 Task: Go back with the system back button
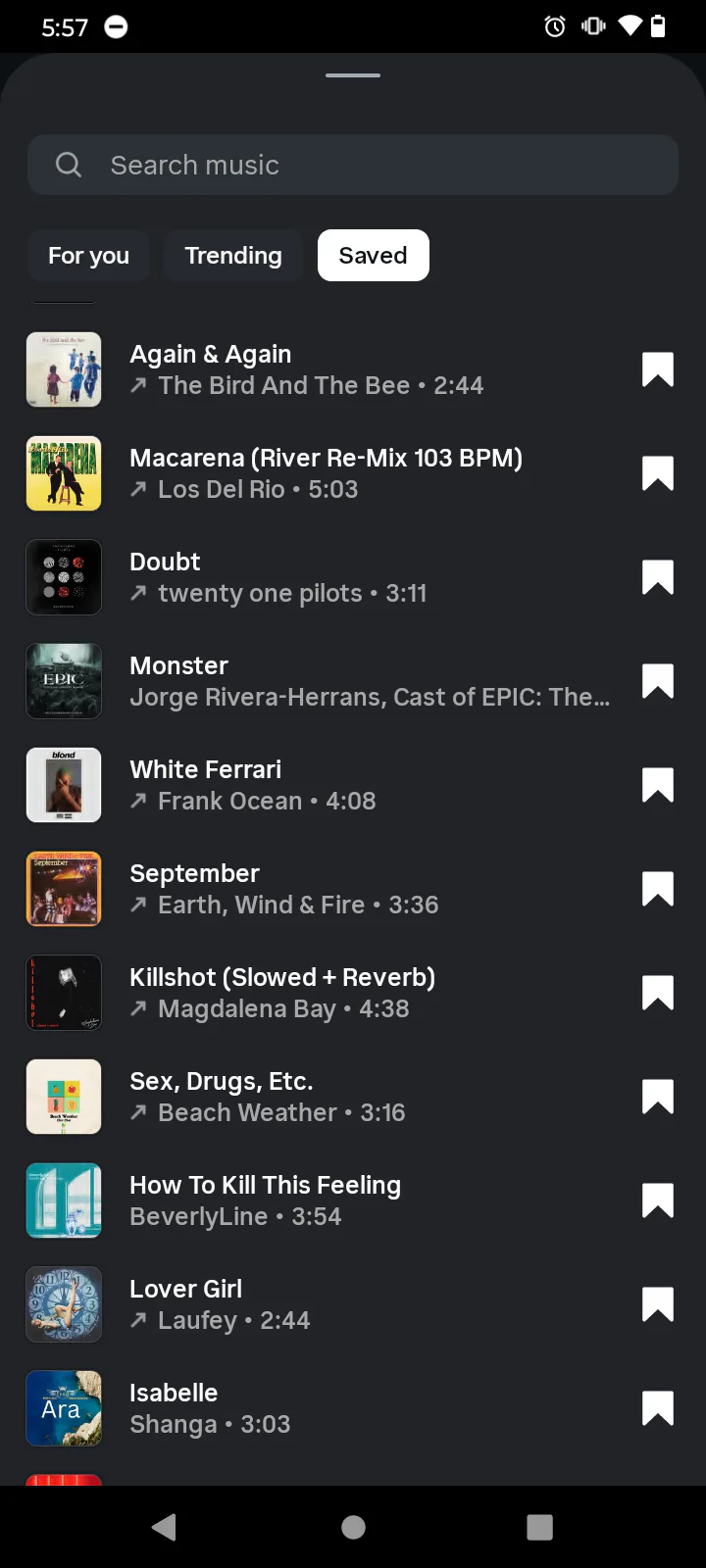coord(165,1527)
